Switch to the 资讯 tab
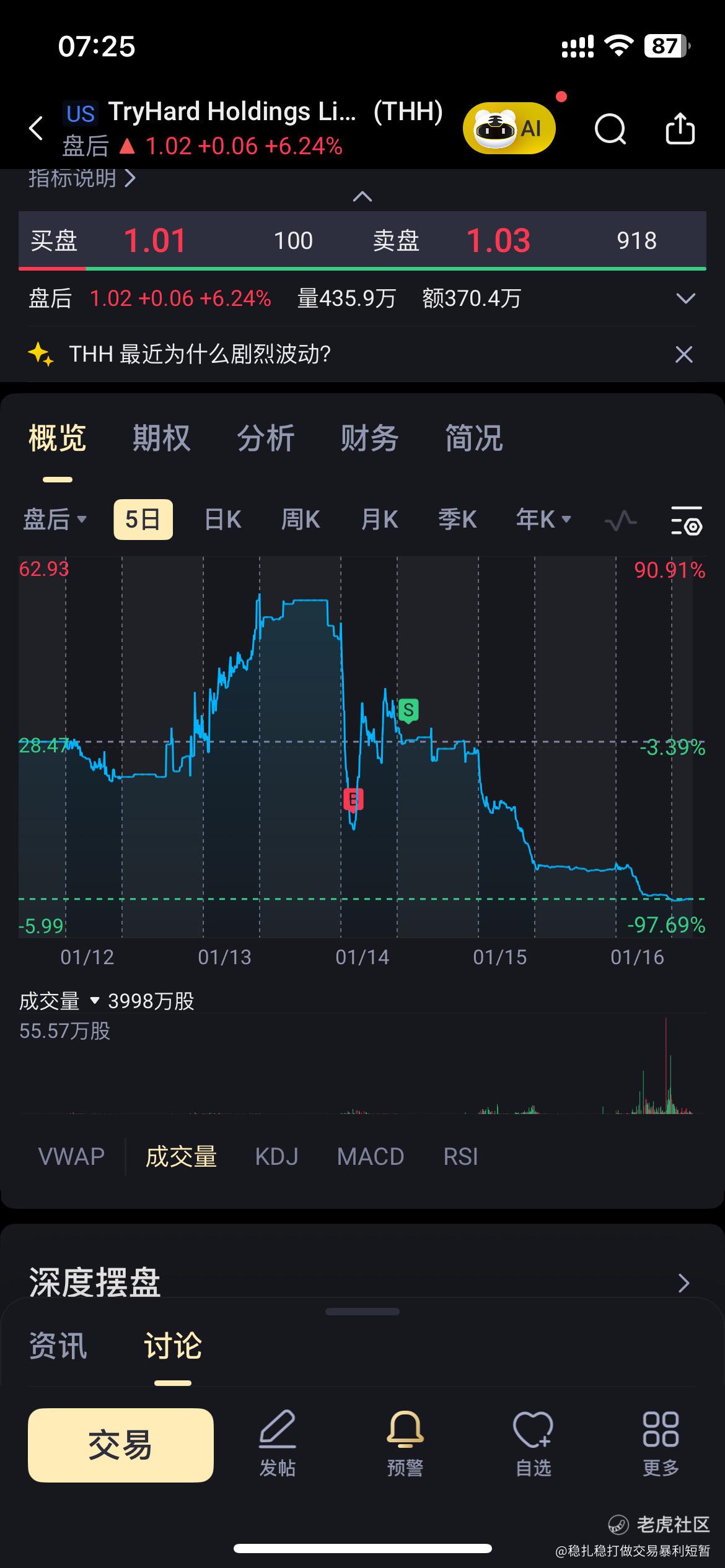 pos(58,1346)
